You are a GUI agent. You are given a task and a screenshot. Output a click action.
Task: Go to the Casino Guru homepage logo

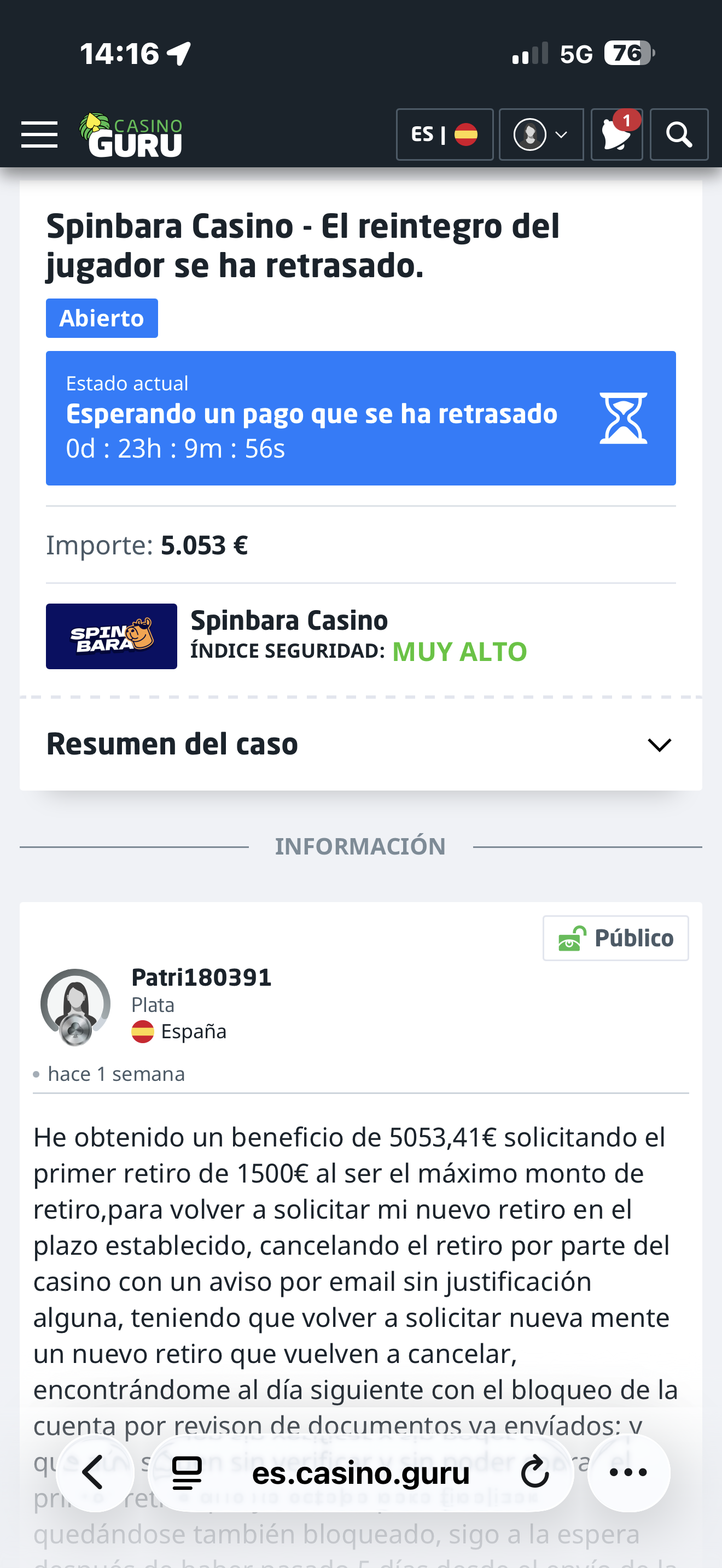[131, 135]
